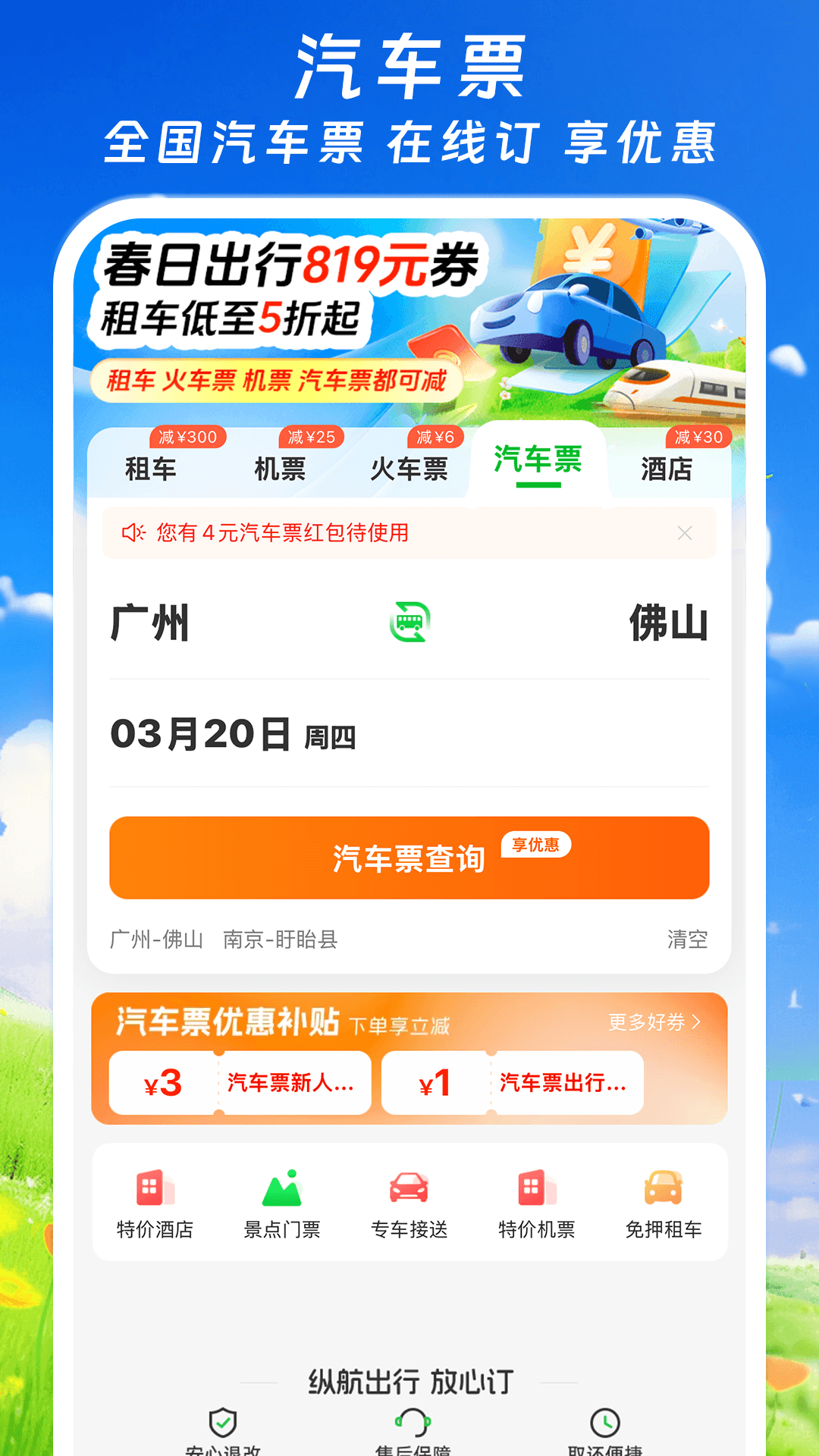This screenshot has height=1456, width=819.
Task: Swap departure and destination cities
Action: tap(409, 623)
